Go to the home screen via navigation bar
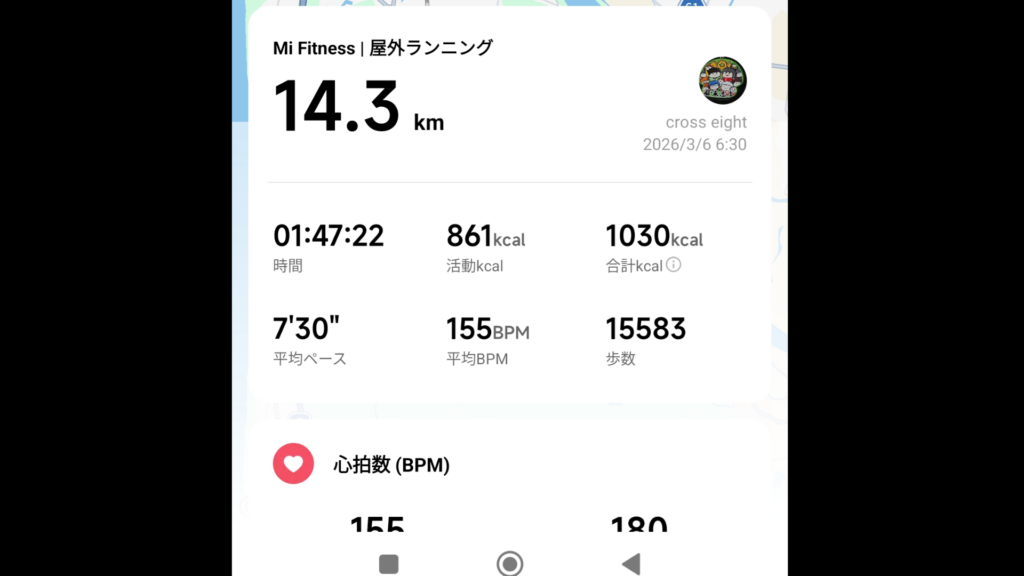 510,564
